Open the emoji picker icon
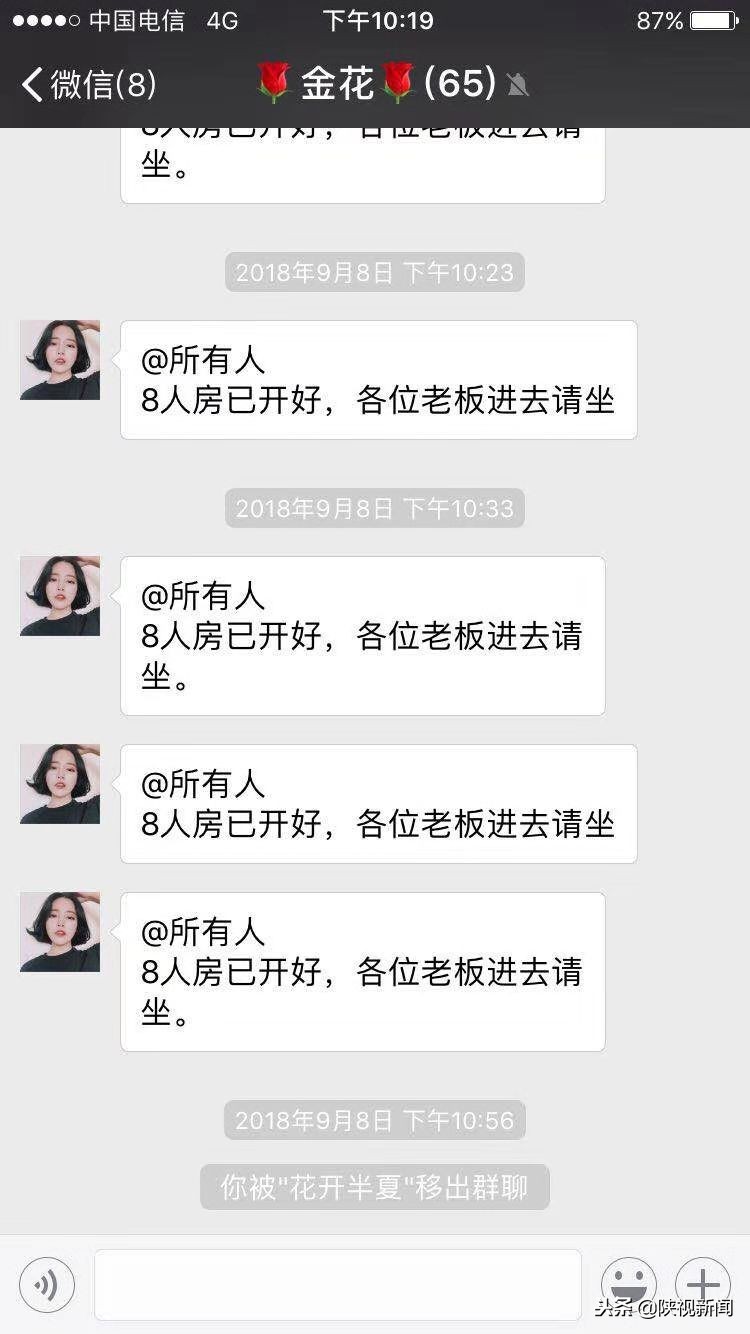The height and width of the screenshot is (1334, 750). point(629,1285)
